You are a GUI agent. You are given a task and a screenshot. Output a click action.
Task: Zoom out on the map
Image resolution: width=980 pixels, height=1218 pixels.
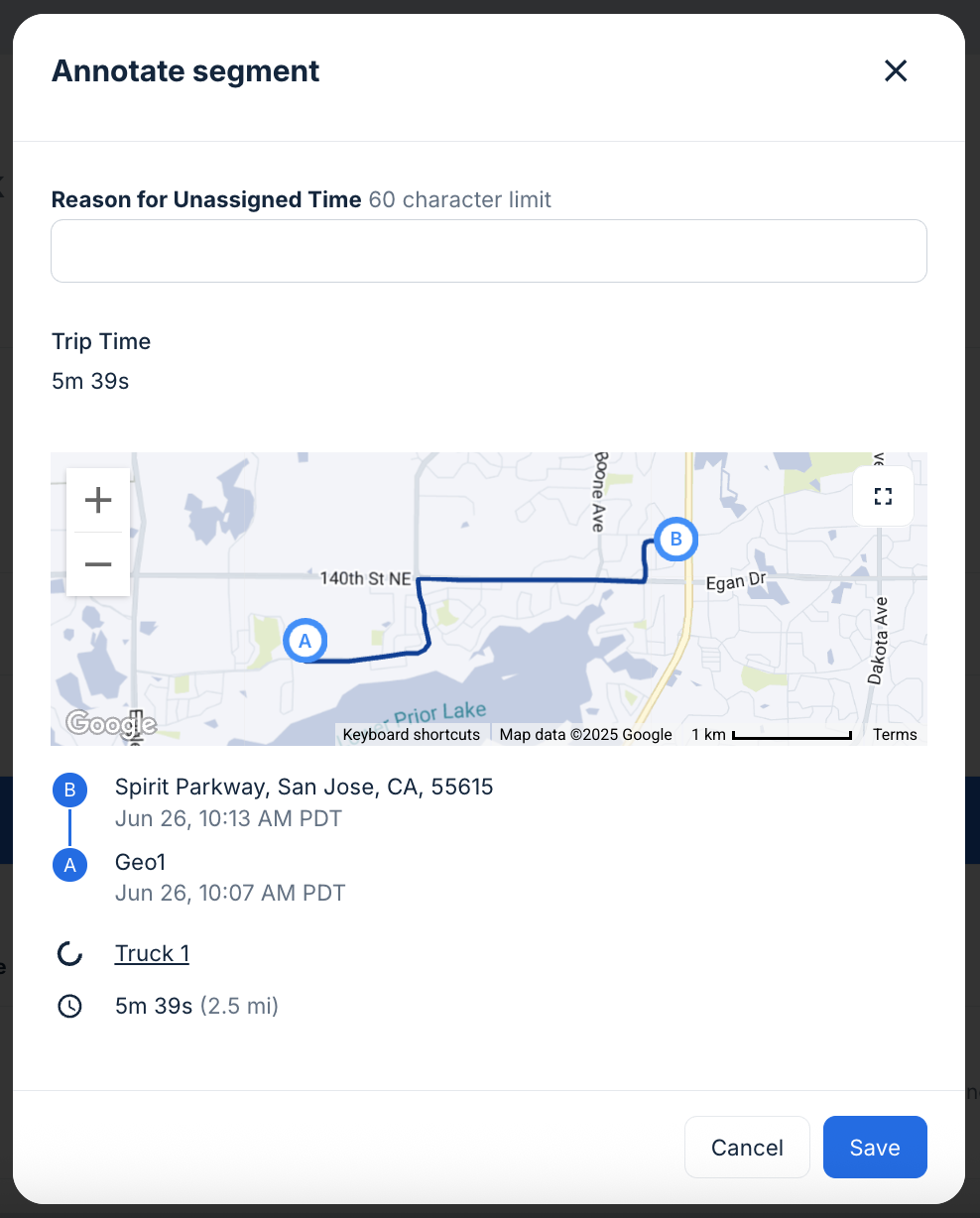point(98,564)
